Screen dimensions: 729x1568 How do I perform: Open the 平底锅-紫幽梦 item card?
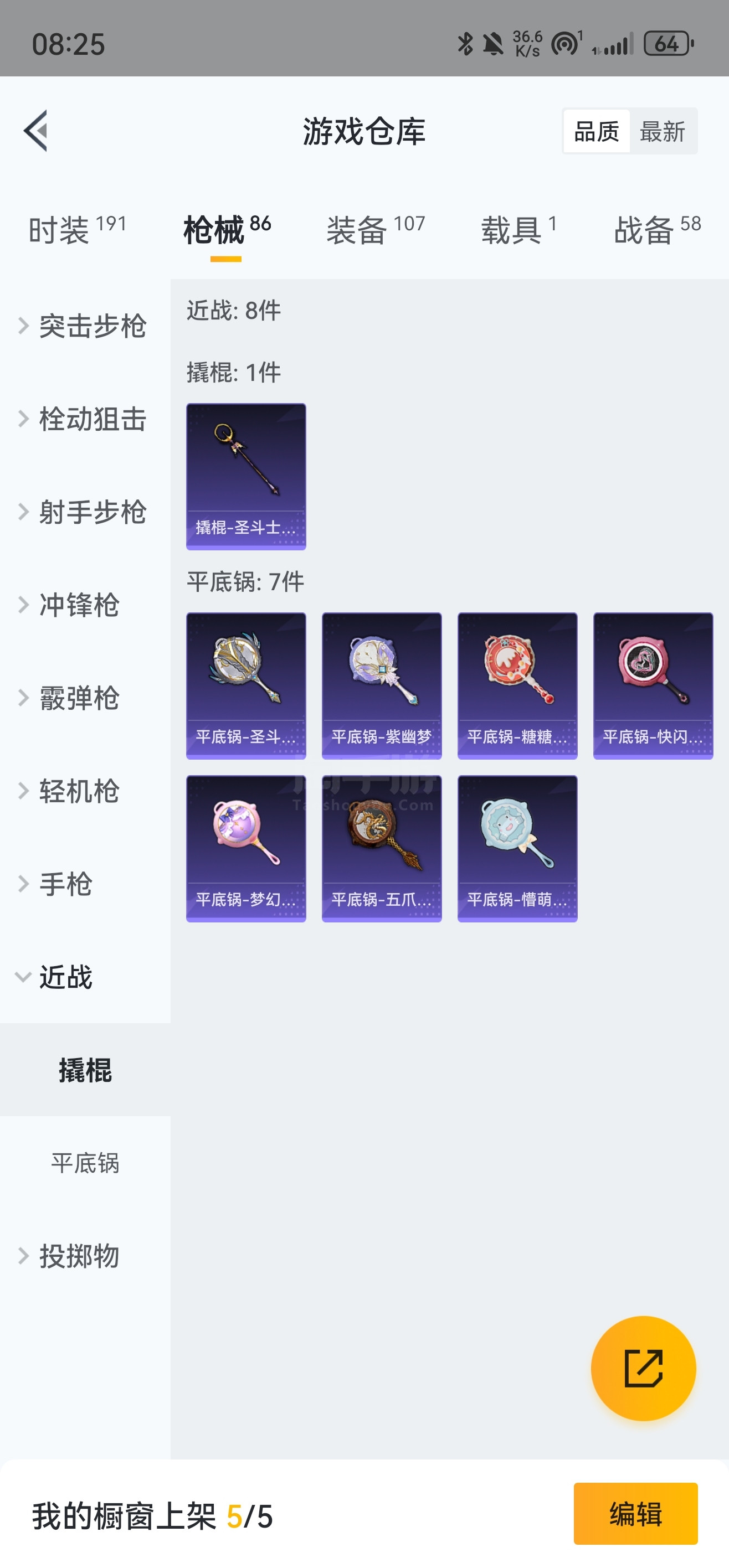click(382, 685)
